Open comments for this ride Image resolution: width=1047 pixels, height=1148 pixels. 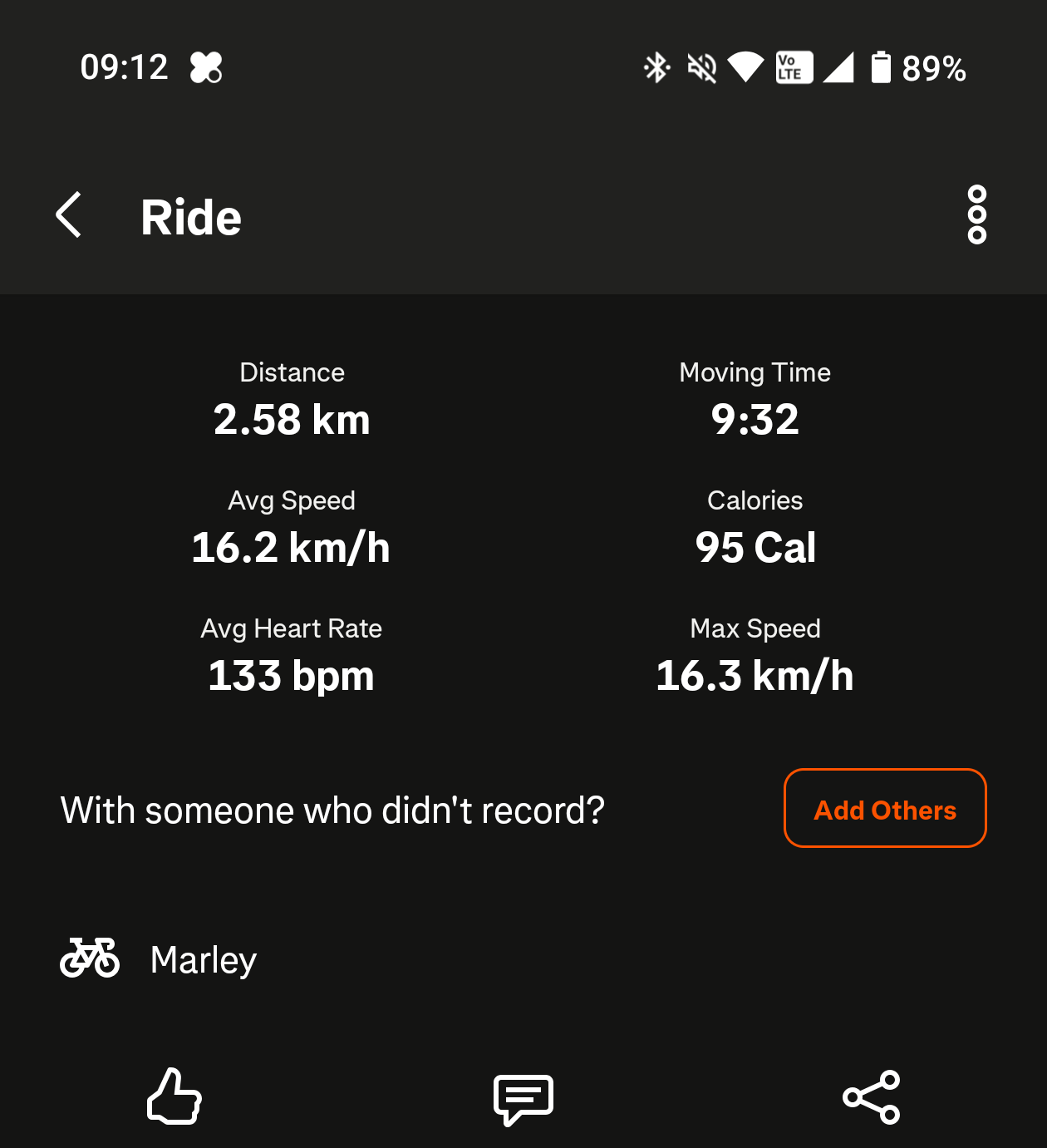(523, 1098)
